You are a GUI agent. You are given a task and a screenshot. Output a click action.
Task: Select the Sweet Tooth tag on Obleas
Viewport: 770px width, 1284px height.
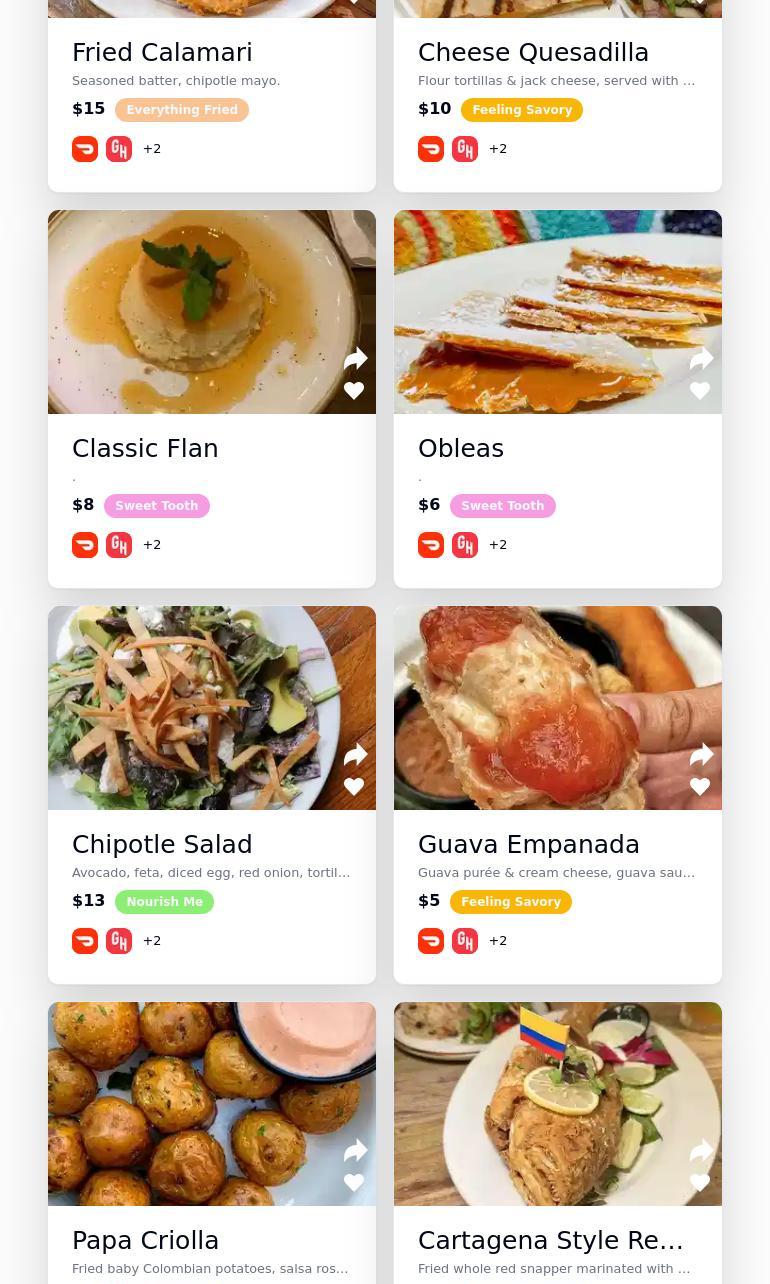[502, 506]
